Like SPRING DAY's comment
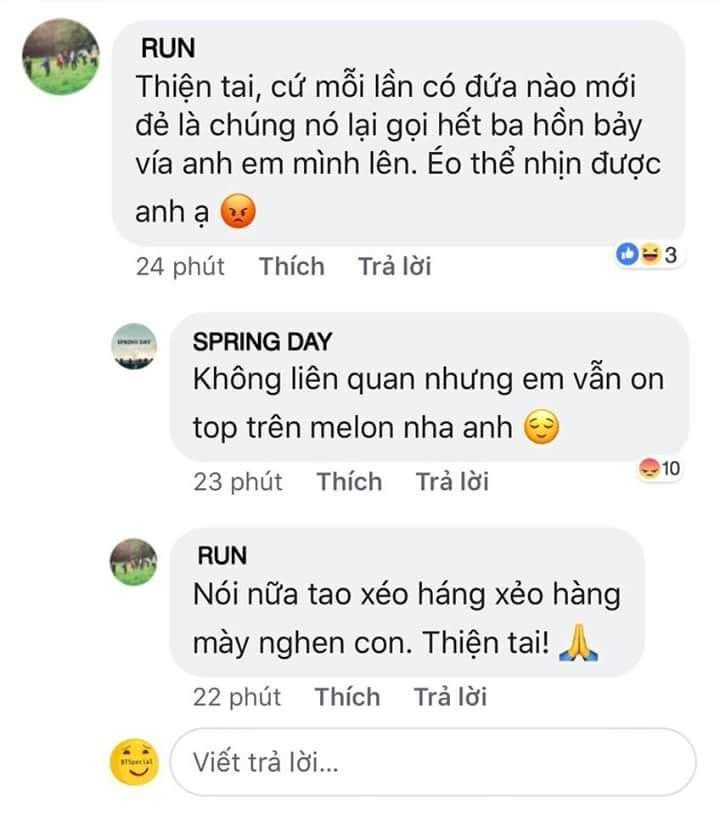Screen dimensions: 720x815 349,482
